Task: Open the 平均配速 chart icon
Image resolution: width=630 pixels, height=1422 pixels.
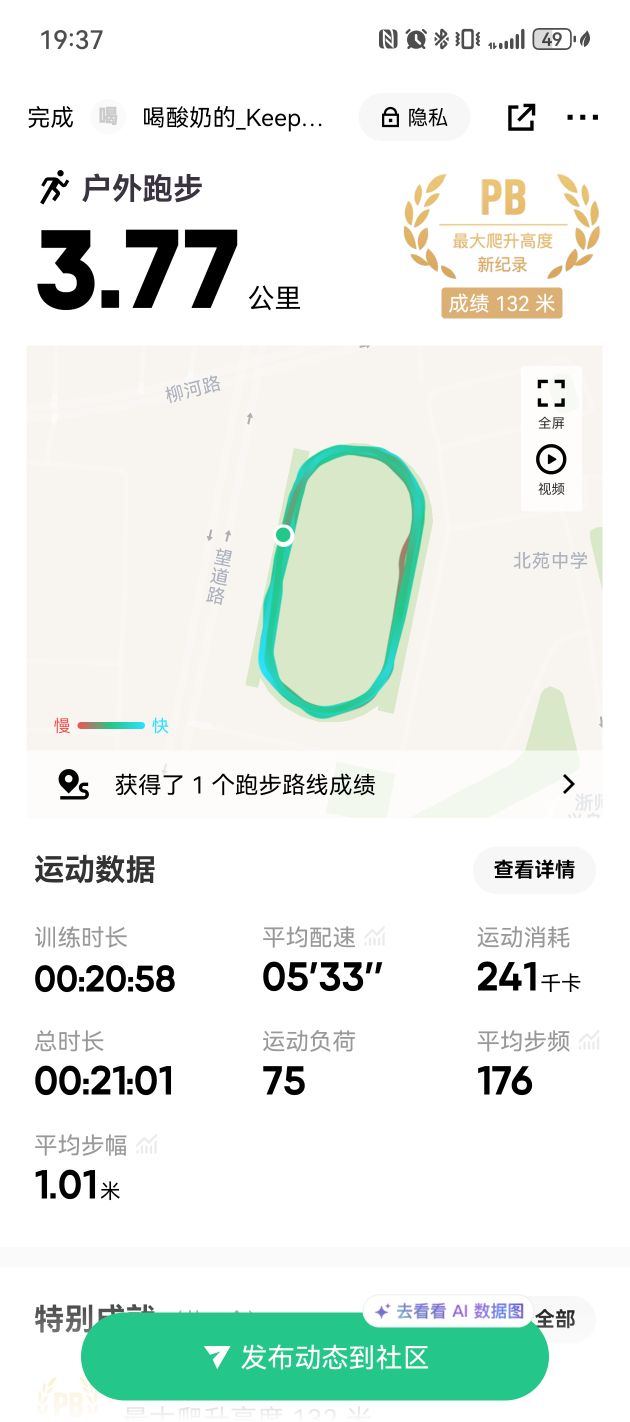Action: [x=375, y=937]
